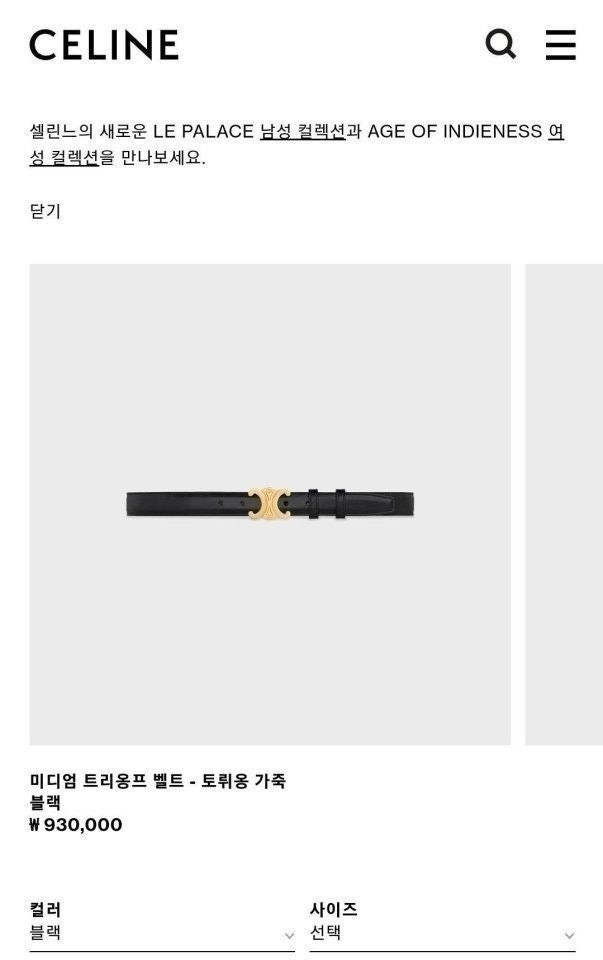Open the Triomphe belt product image

point(270,504)
